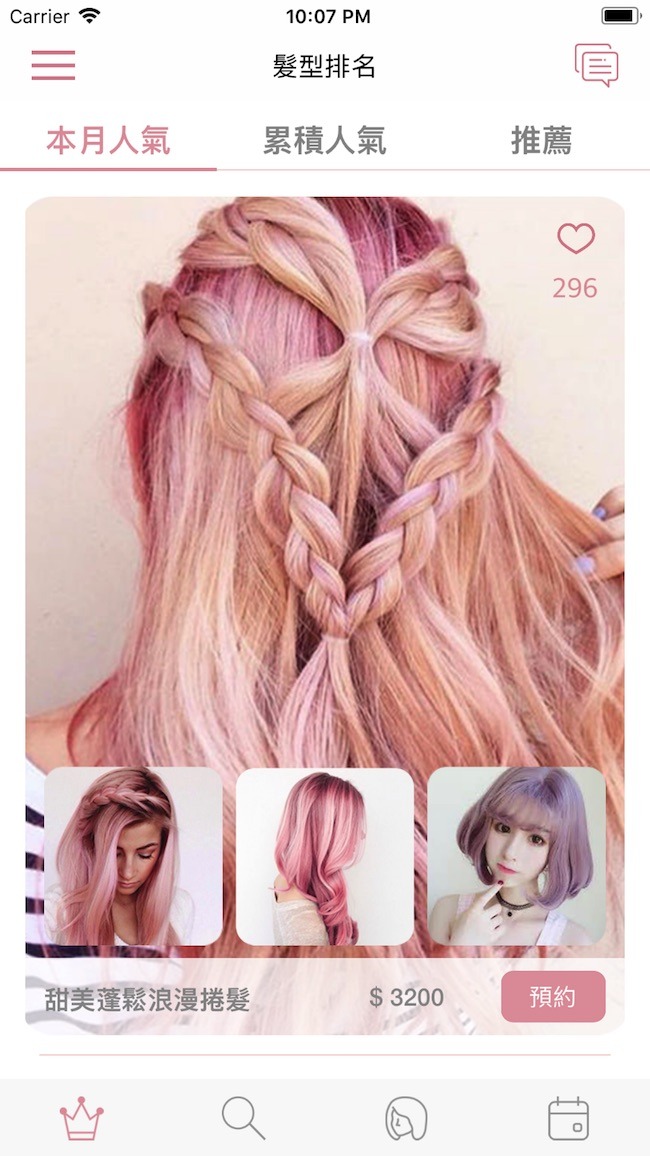Tap the 預約 booking button
Viewport: 650px width, 1156px height.
coord(553,996)
